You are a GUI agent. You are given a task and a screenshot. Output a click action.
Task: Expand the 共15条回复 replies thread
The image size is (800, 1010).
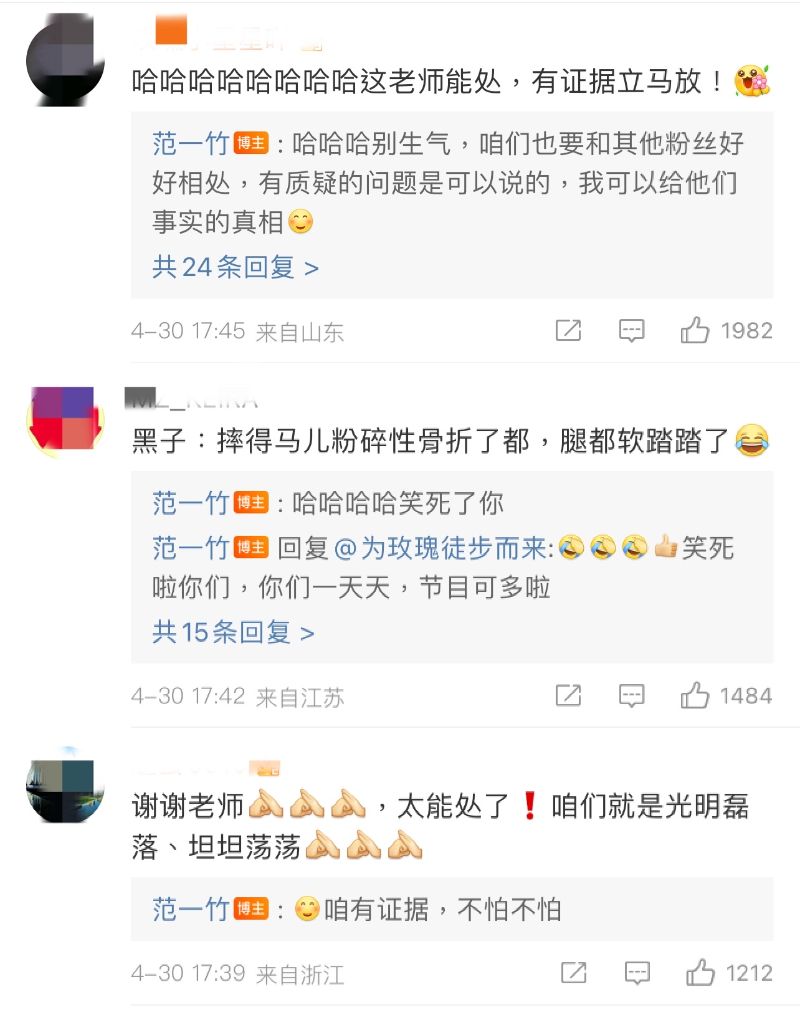[x=233, y=632]
